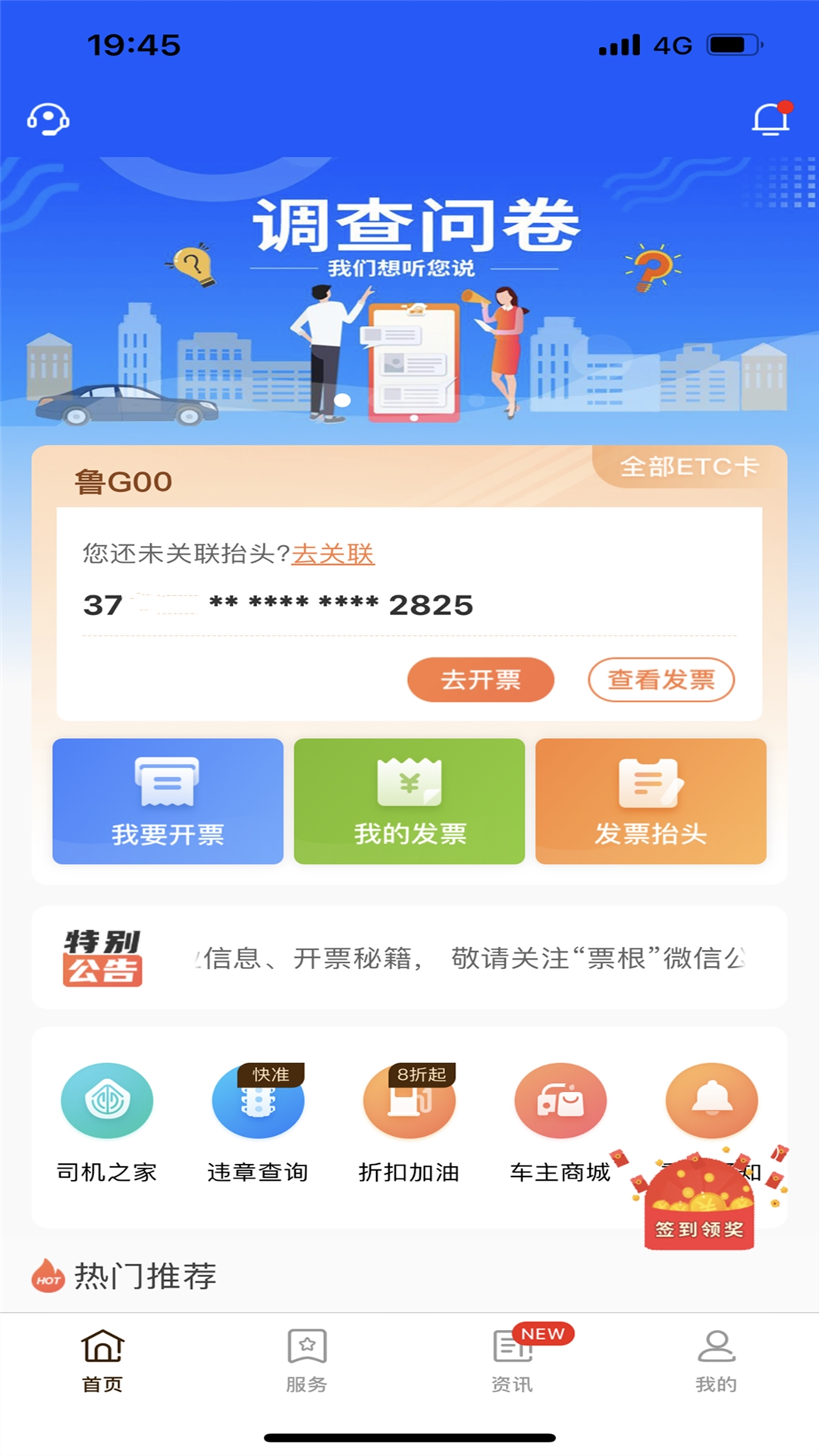Open 我的发票 tile
Image resolution: width=819 pixels, height=1456 pixels.
click(409, 801)
